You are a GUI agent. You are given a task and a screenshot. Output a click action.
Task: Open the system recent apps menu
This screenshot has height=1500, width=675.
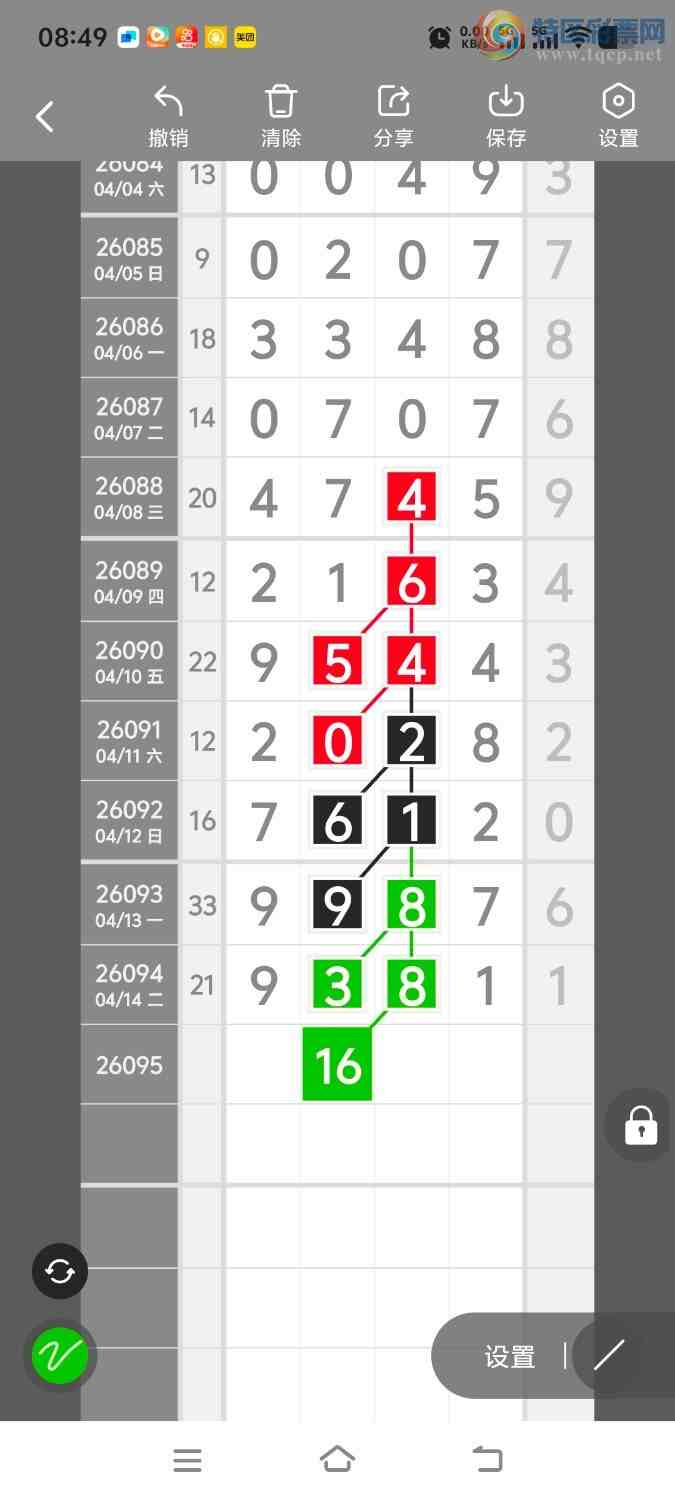pos(187,1460)
